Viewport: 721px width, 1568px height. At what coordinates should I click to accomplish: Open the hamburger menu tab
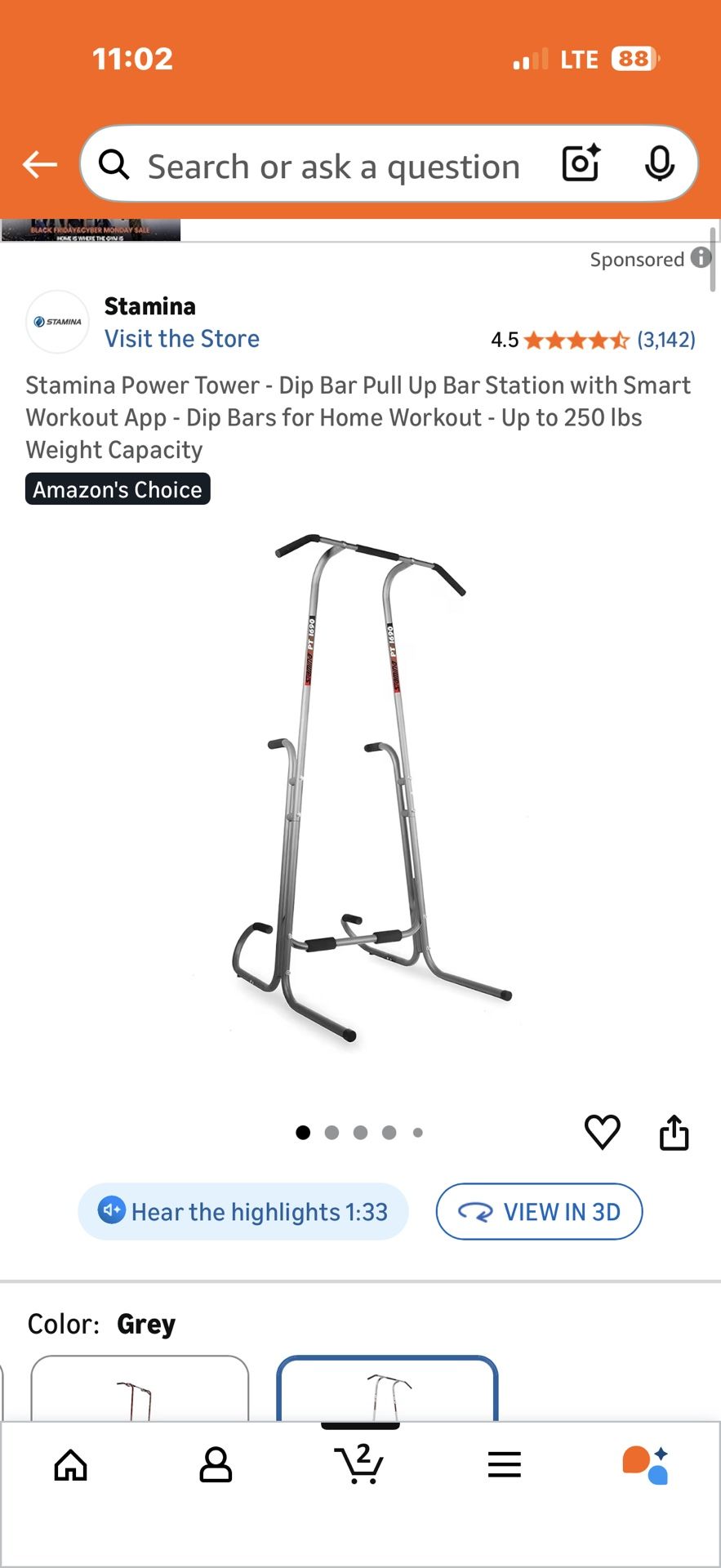(505, 1465)
